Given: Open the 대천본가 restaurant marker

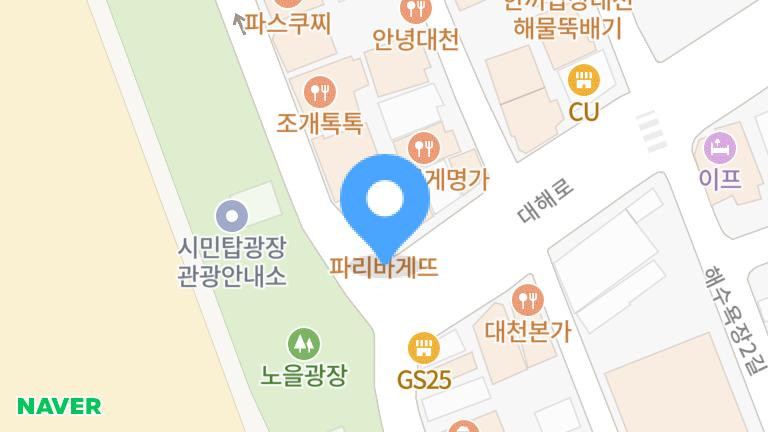Looking at the screenshot, I should click(528, 300).
